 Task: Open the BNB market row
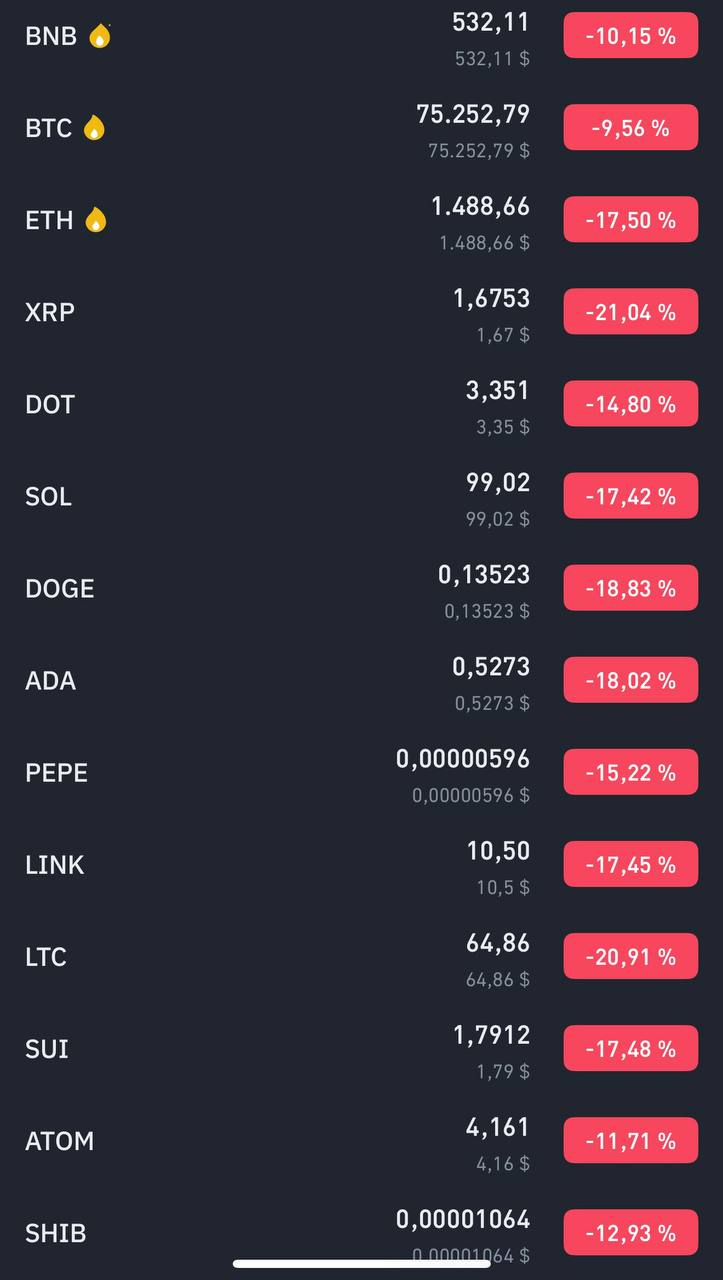coord(361,37)
